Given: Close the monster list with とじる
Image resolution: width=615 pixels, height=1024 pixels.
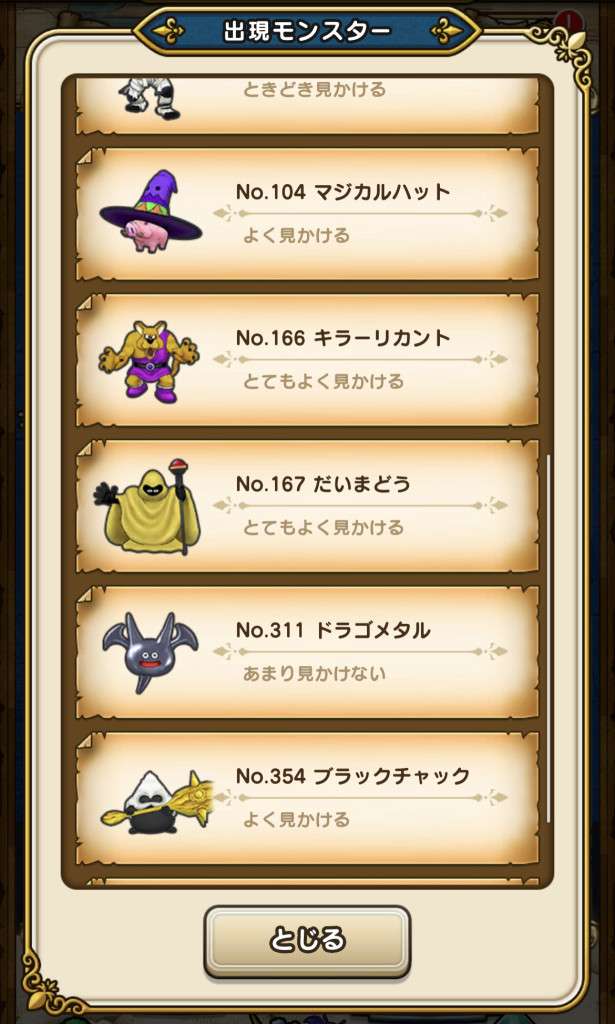Looking at the screenshot, I should pyautogui.click(x=307, y=941).
